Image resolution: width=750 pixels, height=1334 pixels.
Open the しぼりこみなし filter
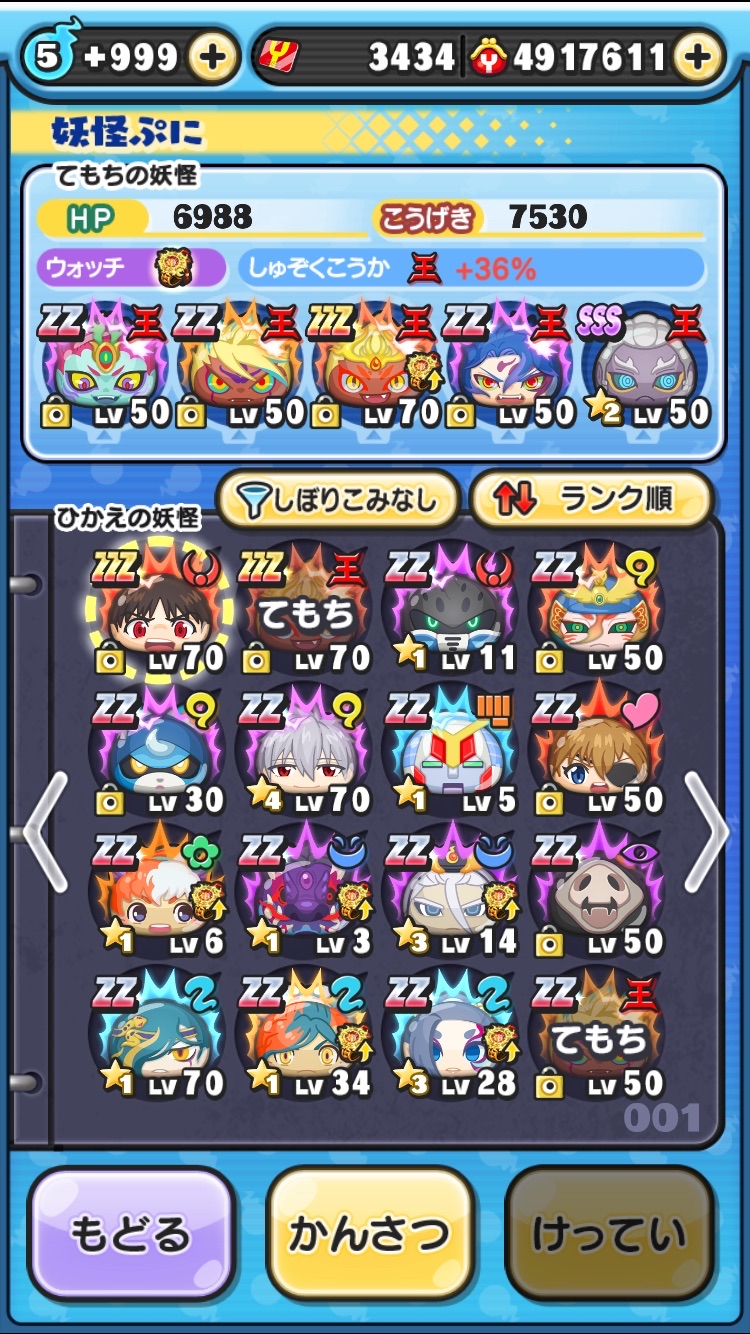(x=338, y=499)
